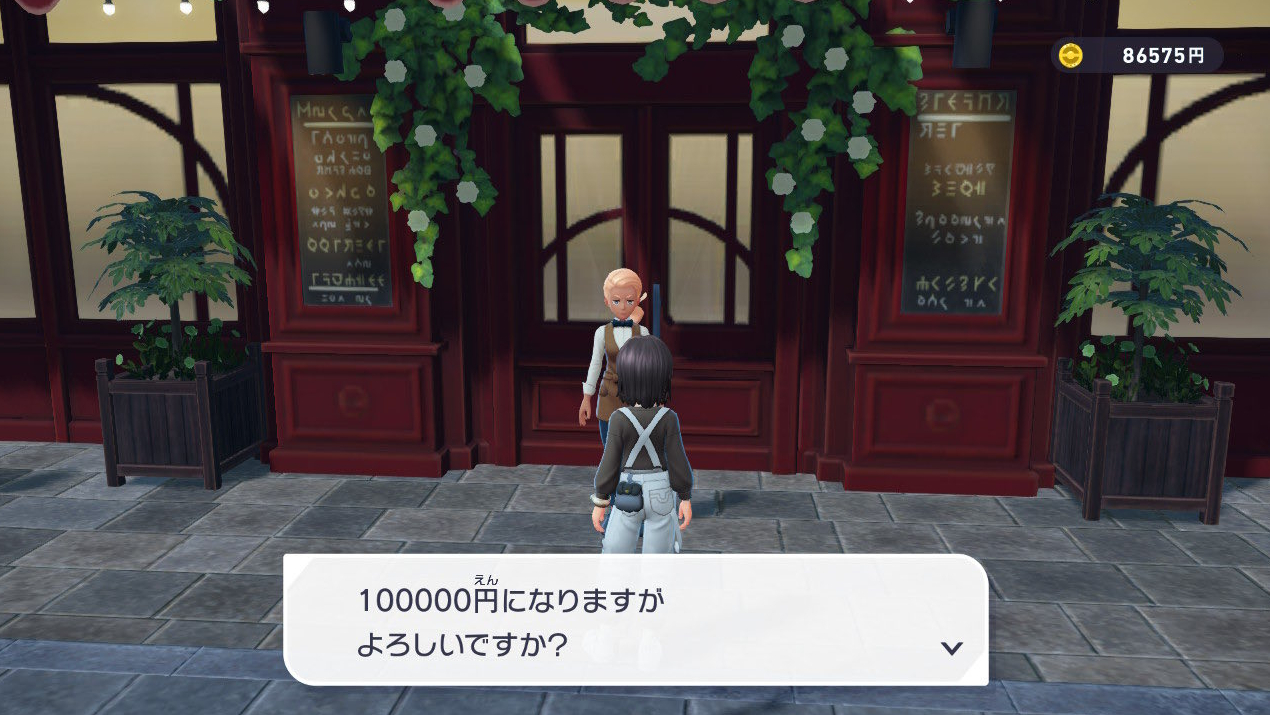The width and height of the screenshot is (1270, 715).
Task: Advance the dialogue with the down arrow
Action: pyautogui.click(x=951, y=648)
